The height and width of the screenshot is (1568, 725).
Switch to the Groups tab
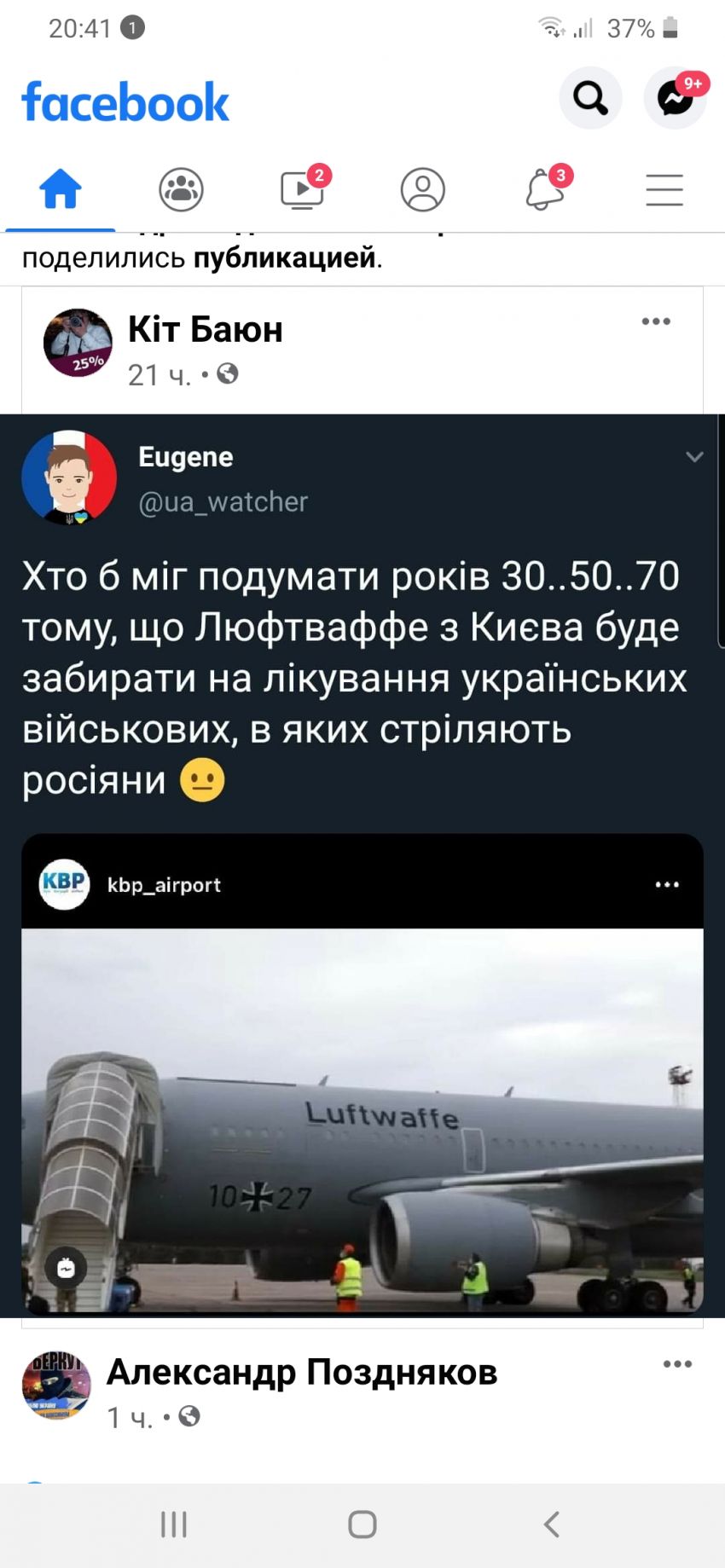(x=181, y=189)
